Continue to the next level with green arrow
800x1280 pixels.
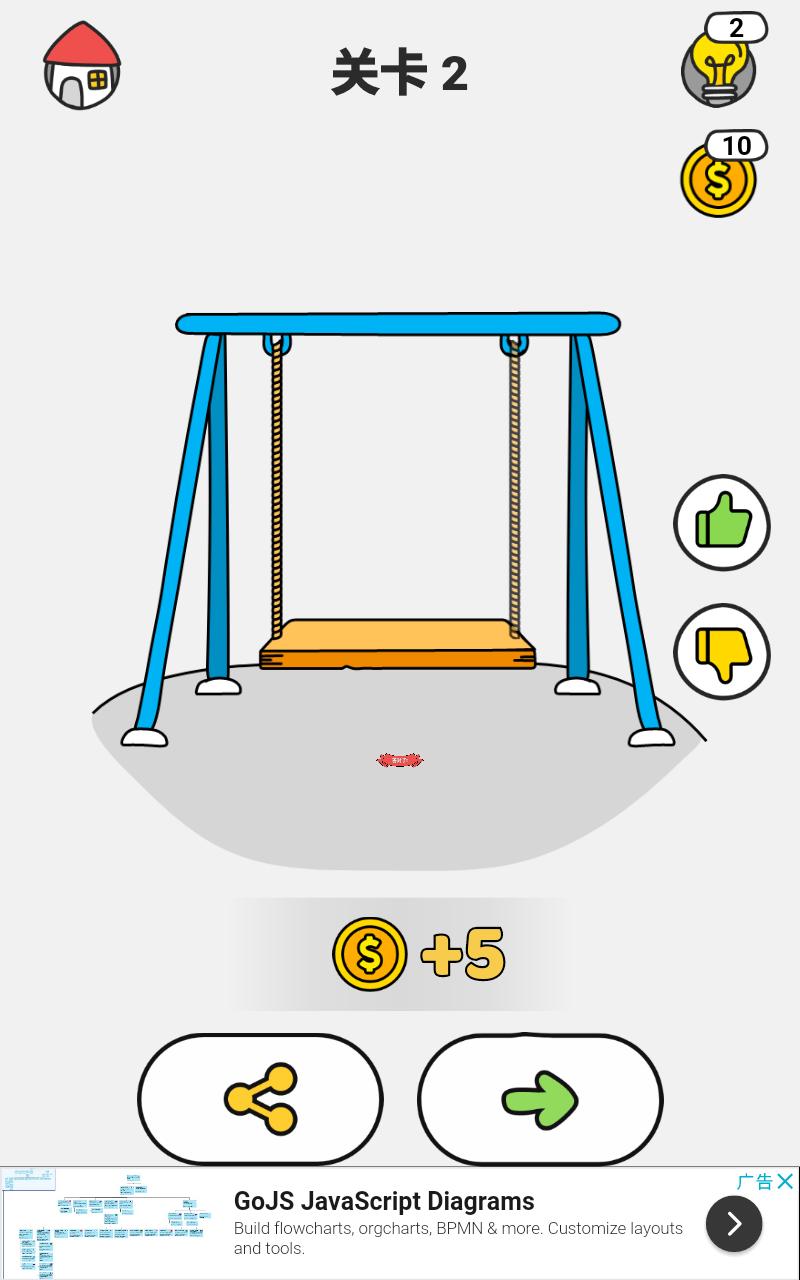pyautogui.click(x=540, y=1099)
